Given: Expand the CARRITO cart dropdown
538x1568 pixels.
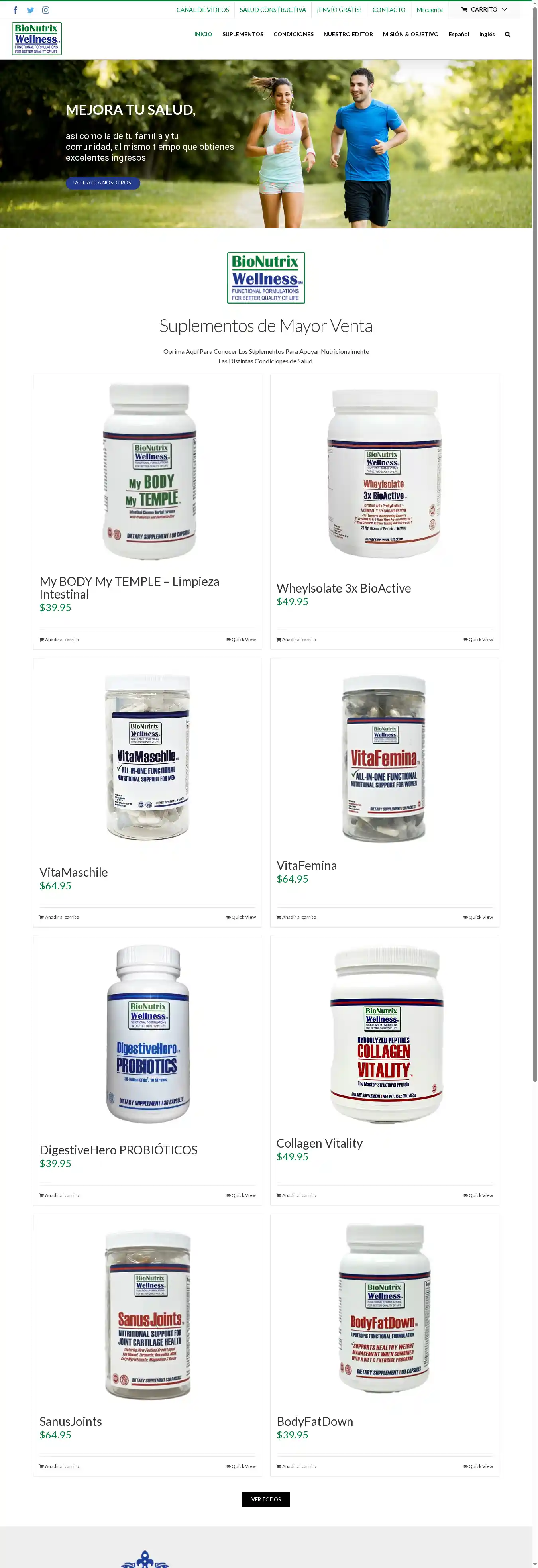Looking at the screenshot, I should click(x=484, y=10).
